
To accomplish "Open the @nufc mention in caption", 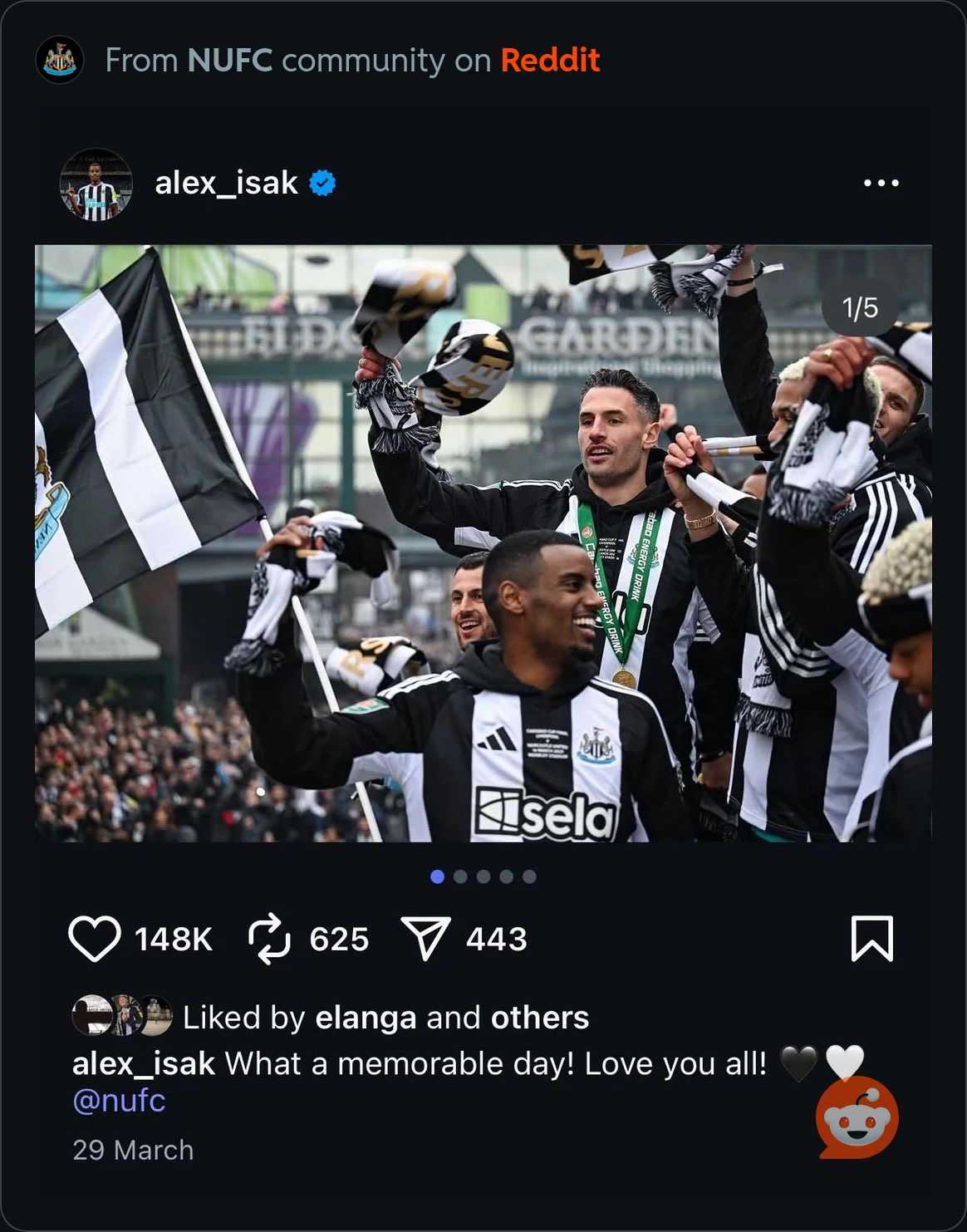I will click(x=119, y=1100).
